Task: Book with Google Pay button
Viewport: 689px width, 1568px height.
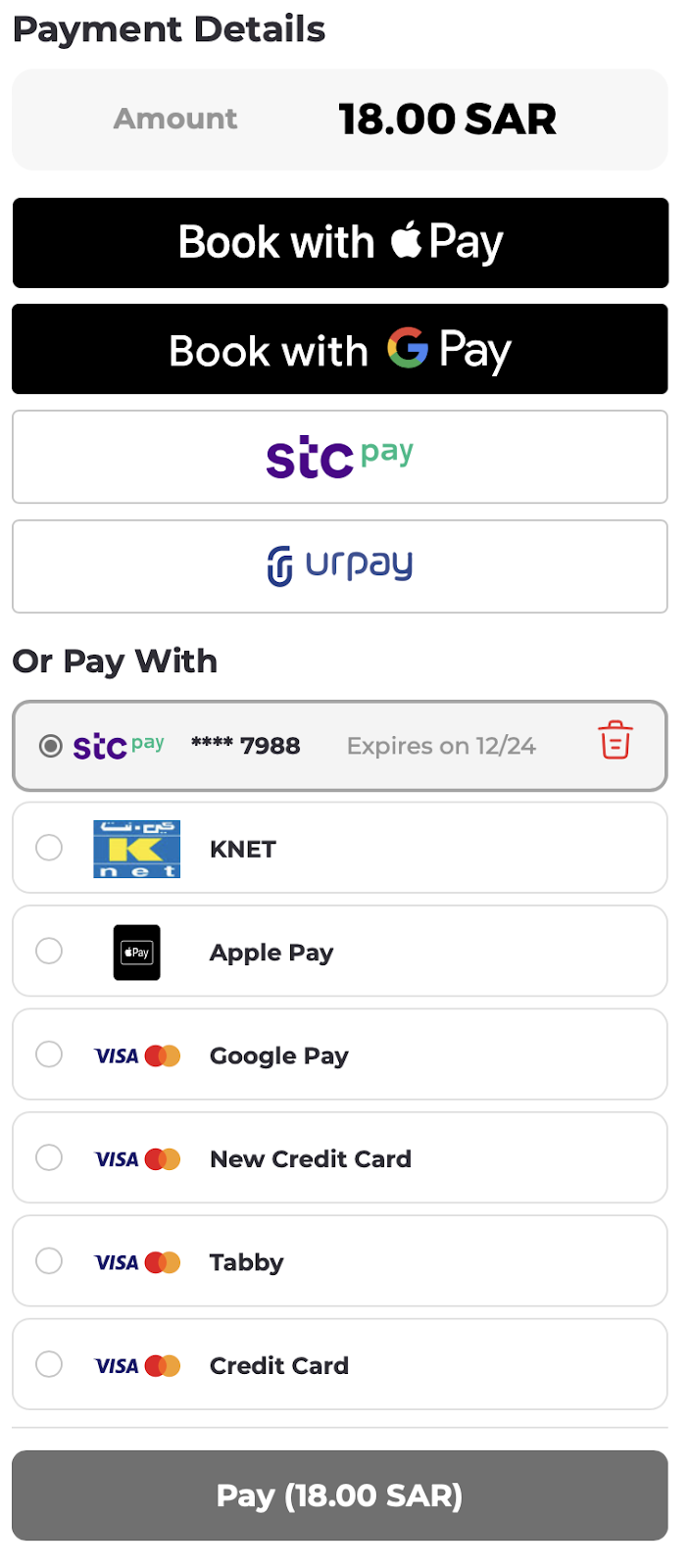Action: (x=340, y=350)
